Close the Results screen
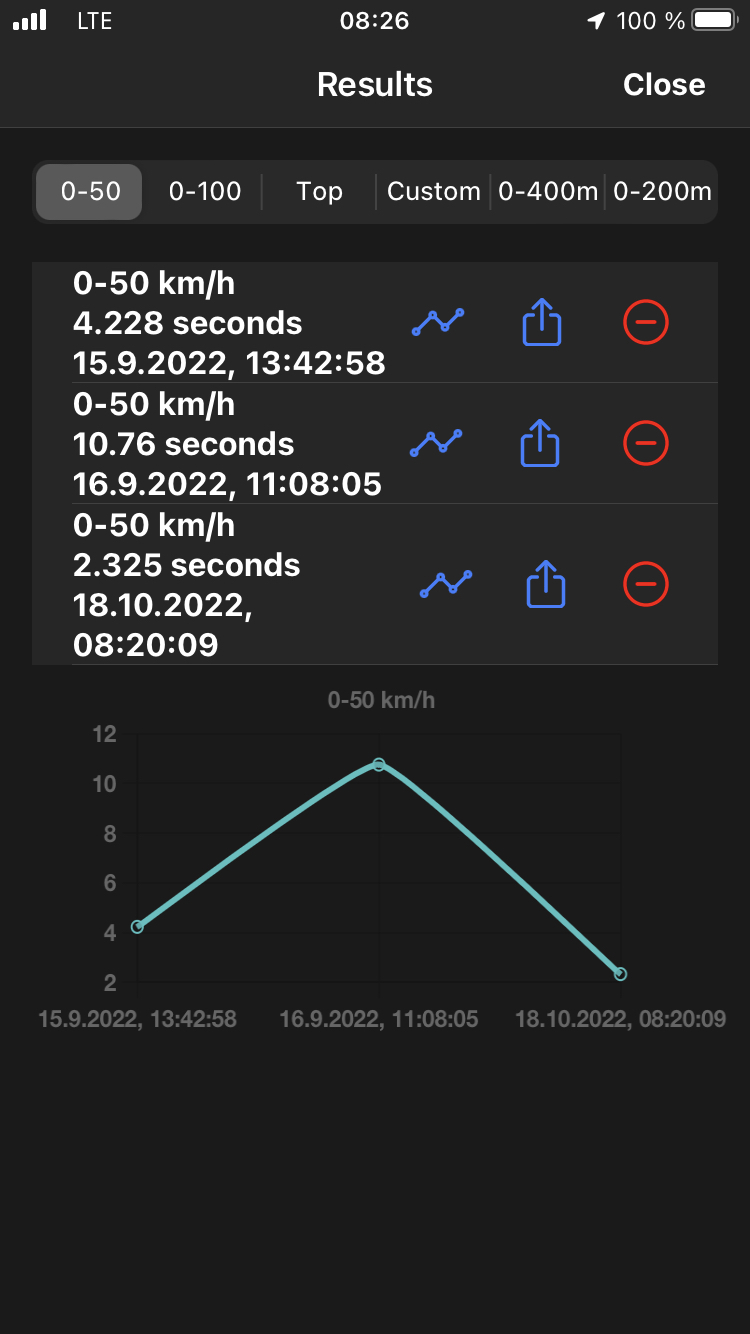The height and width of the screenshot is (1334, 750). [664, 85]
